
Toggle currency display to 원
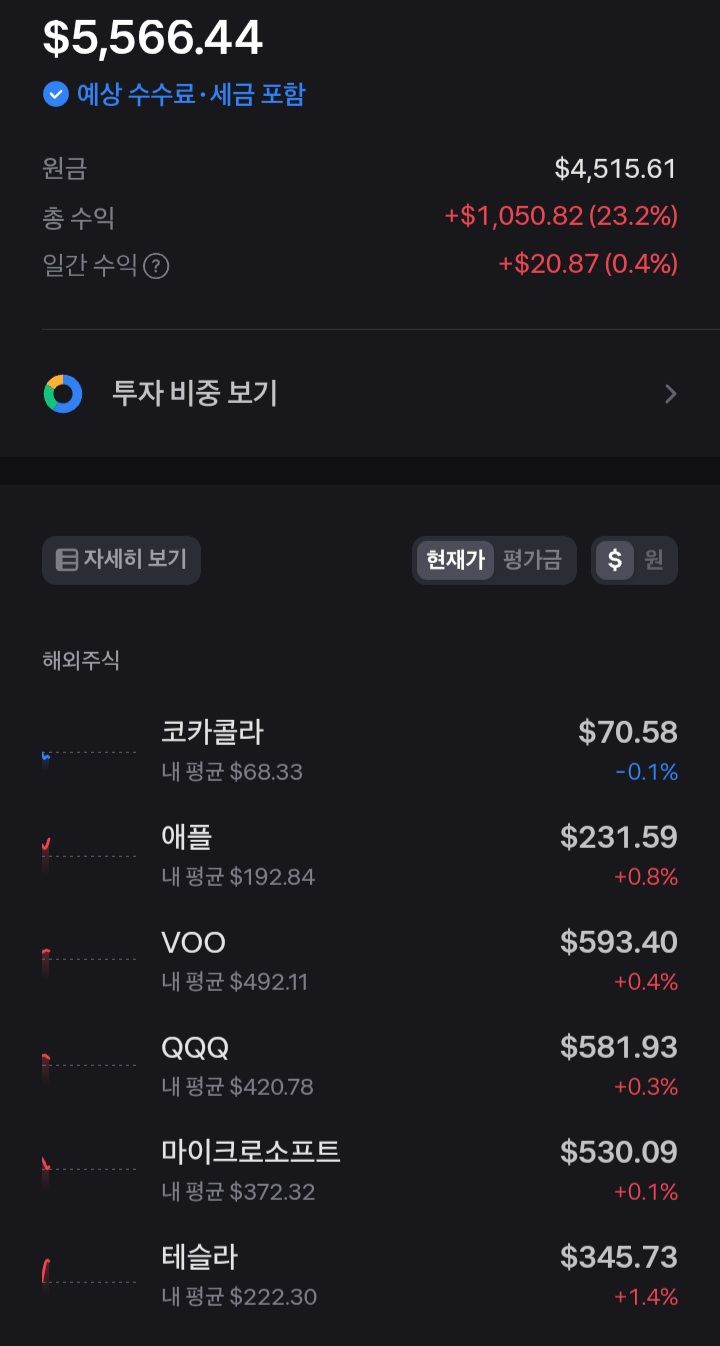coord(655,561)
